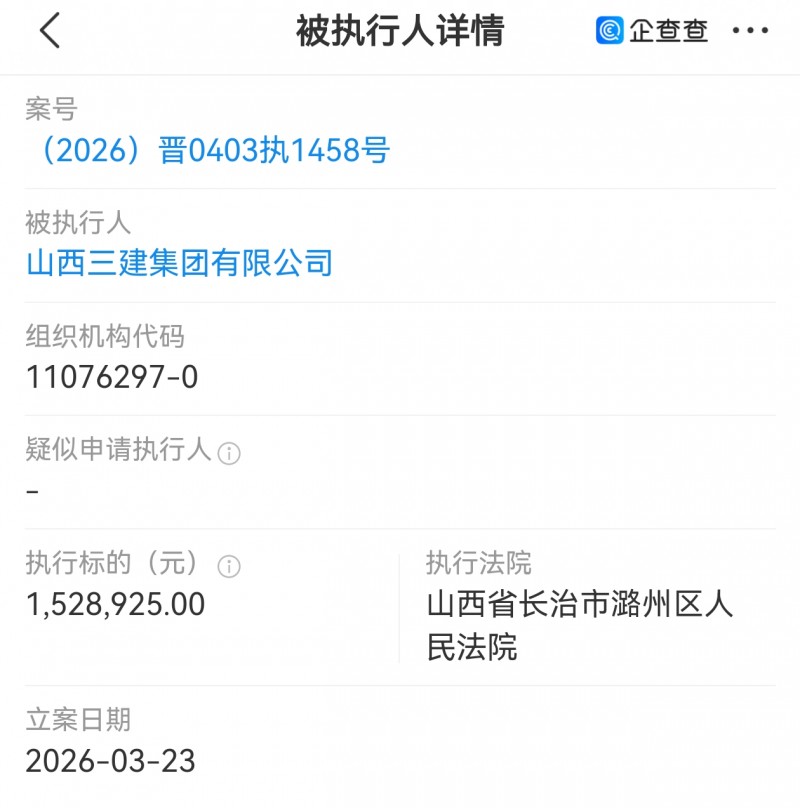Open the more options ellipsis menu
This screenshot has width=800, height=808.
[x=749, y=30]
